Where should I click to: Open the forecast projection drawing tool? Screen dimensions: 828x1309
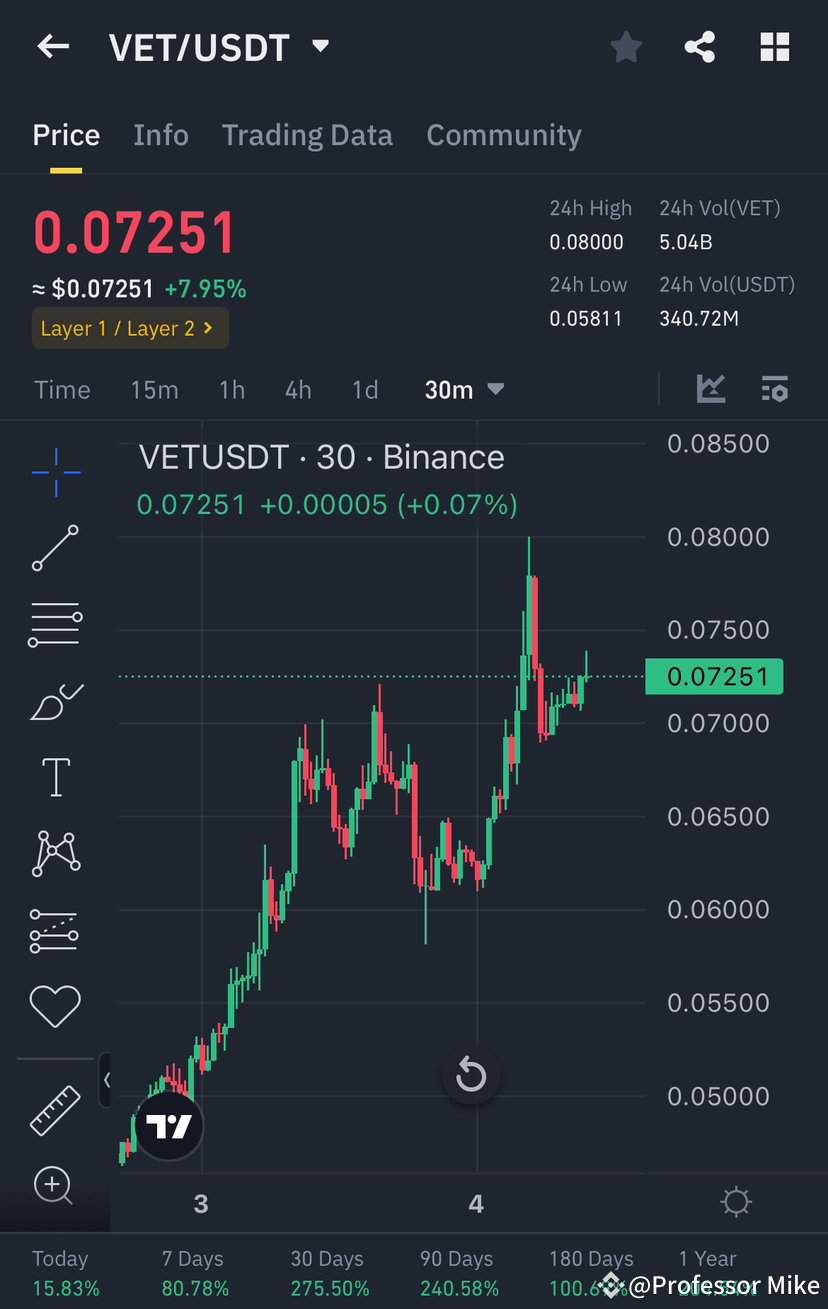point(55,930)
